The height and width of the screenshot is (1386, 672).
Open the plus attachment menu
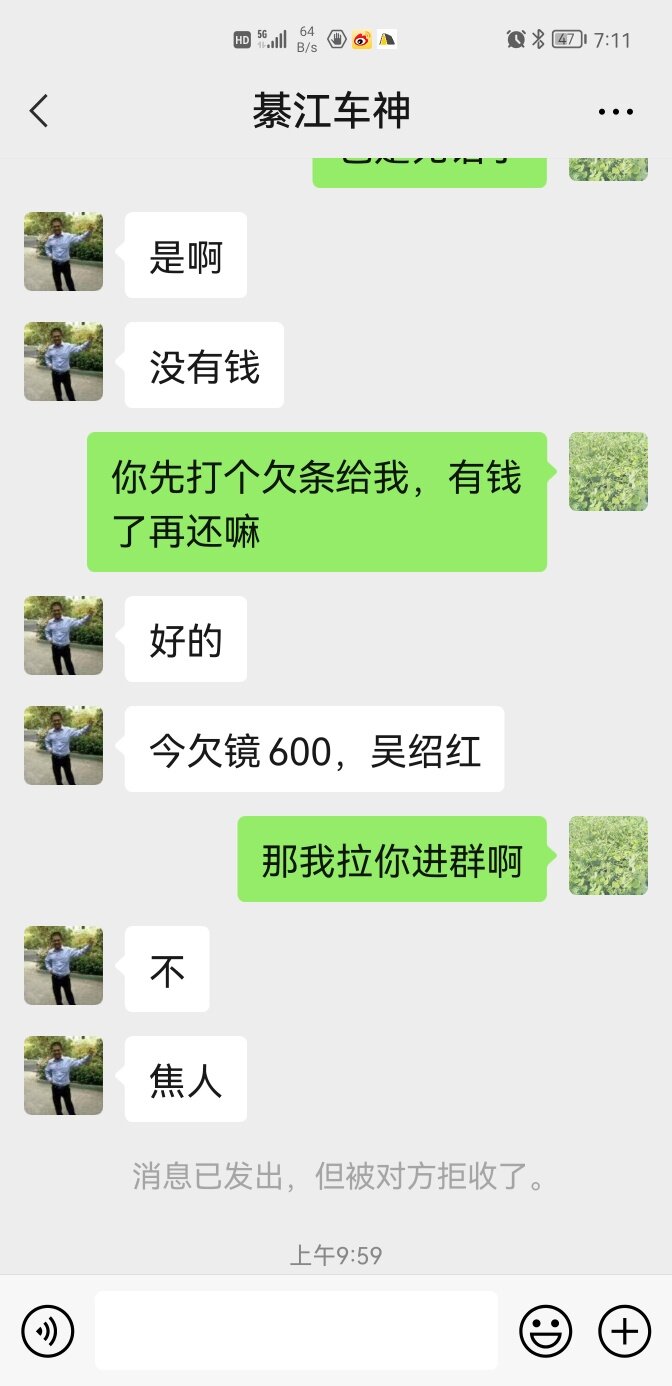[x=624, y=1331]
